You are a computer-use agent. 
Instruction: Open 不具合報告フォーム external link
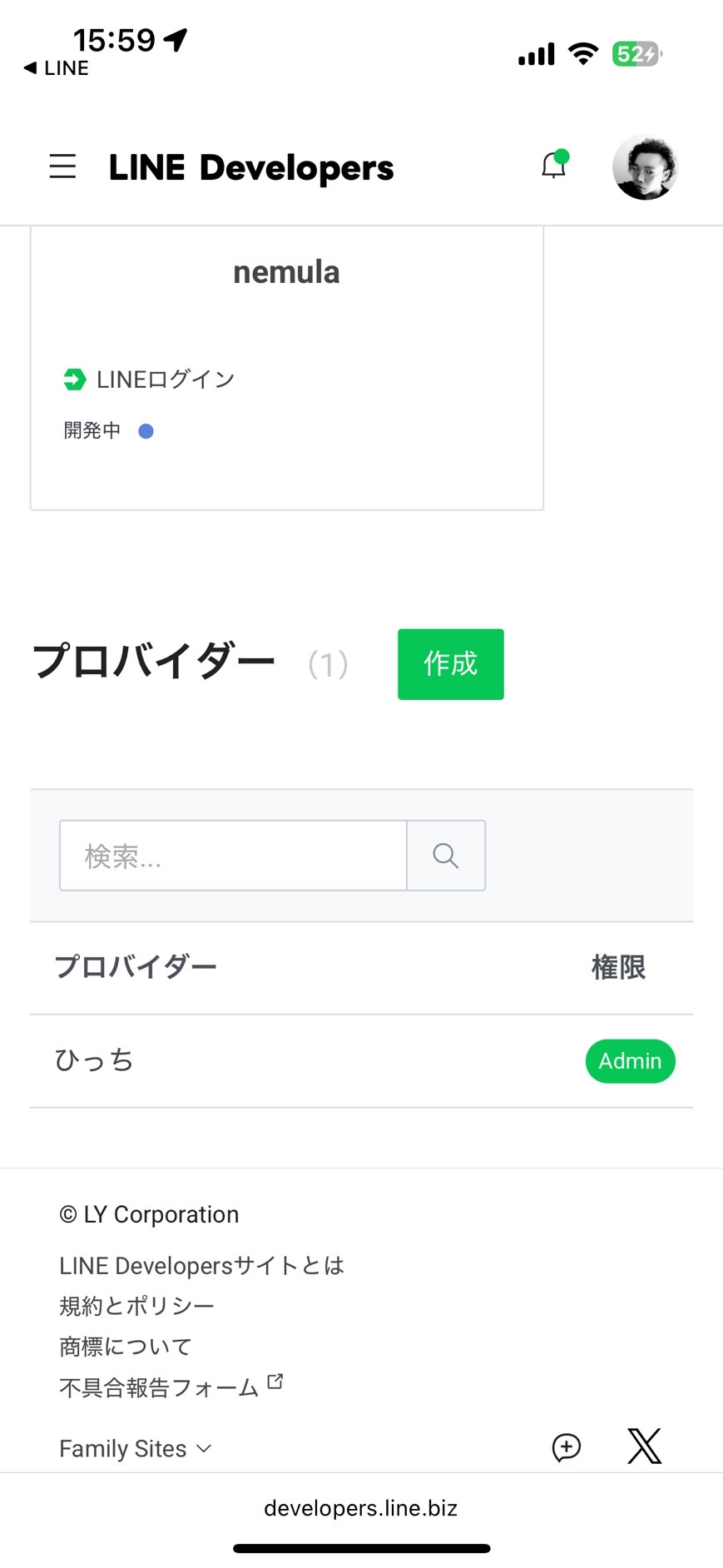pos(171,1387)
